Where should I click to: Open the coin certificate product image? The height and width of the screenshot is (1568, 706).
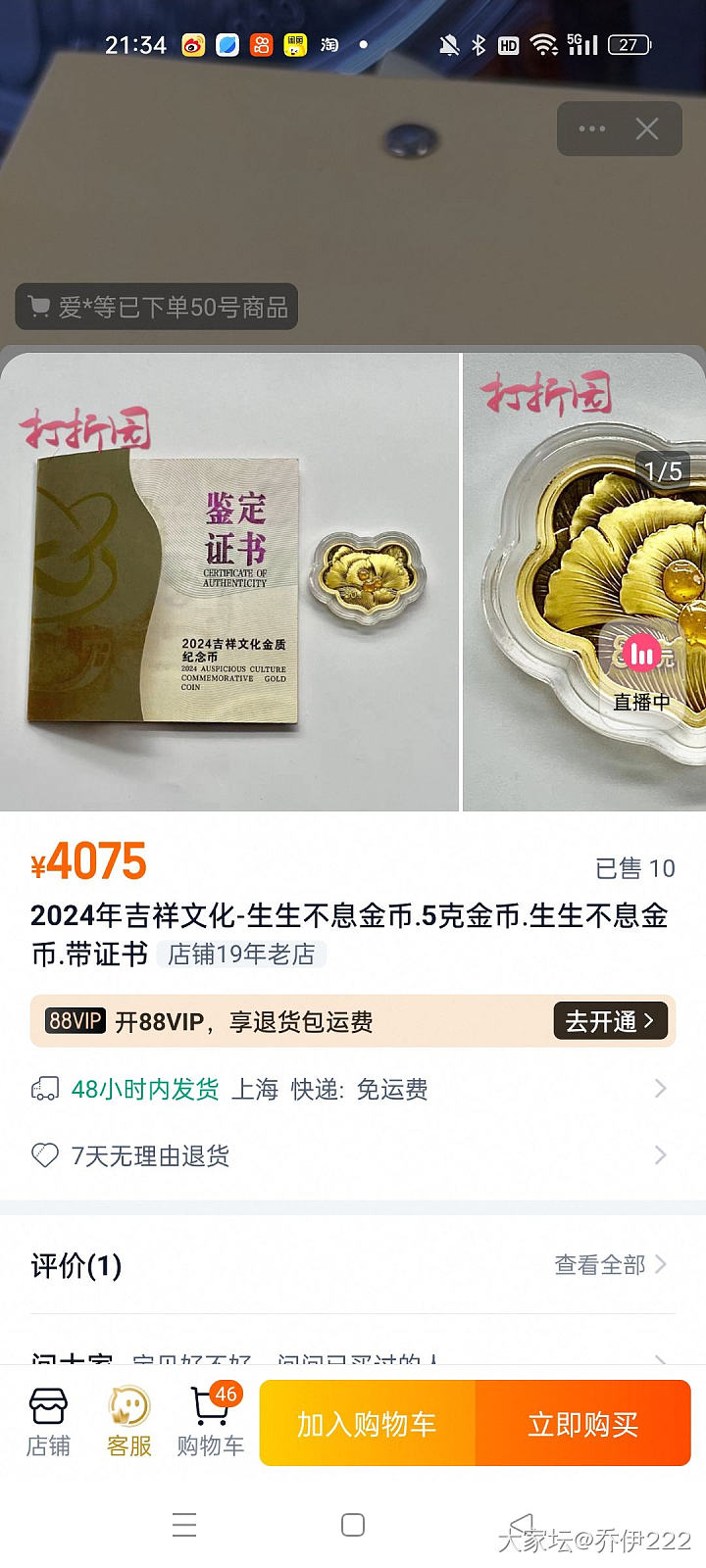pyautogui.click(x=228, y=582)
